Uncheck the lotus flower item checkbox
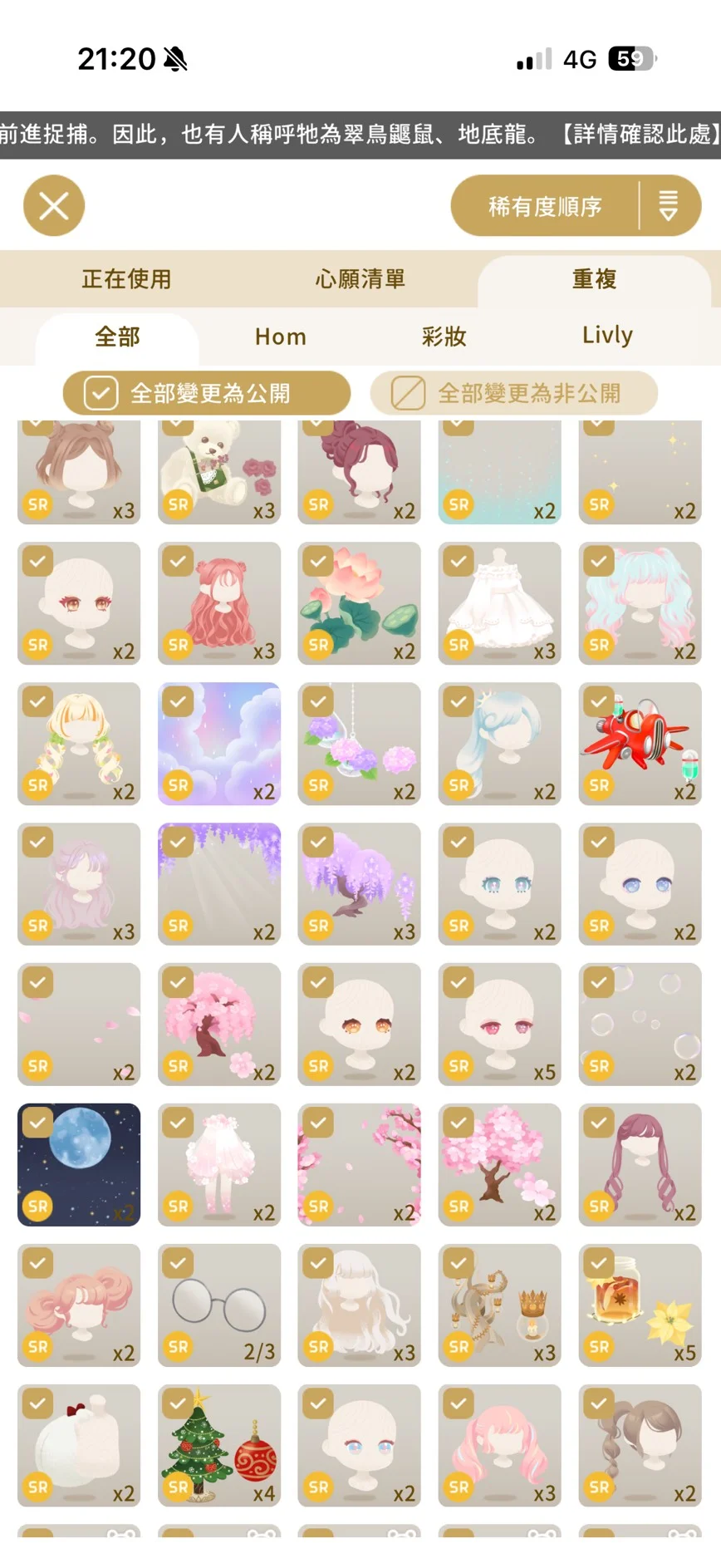 [318, 562]
